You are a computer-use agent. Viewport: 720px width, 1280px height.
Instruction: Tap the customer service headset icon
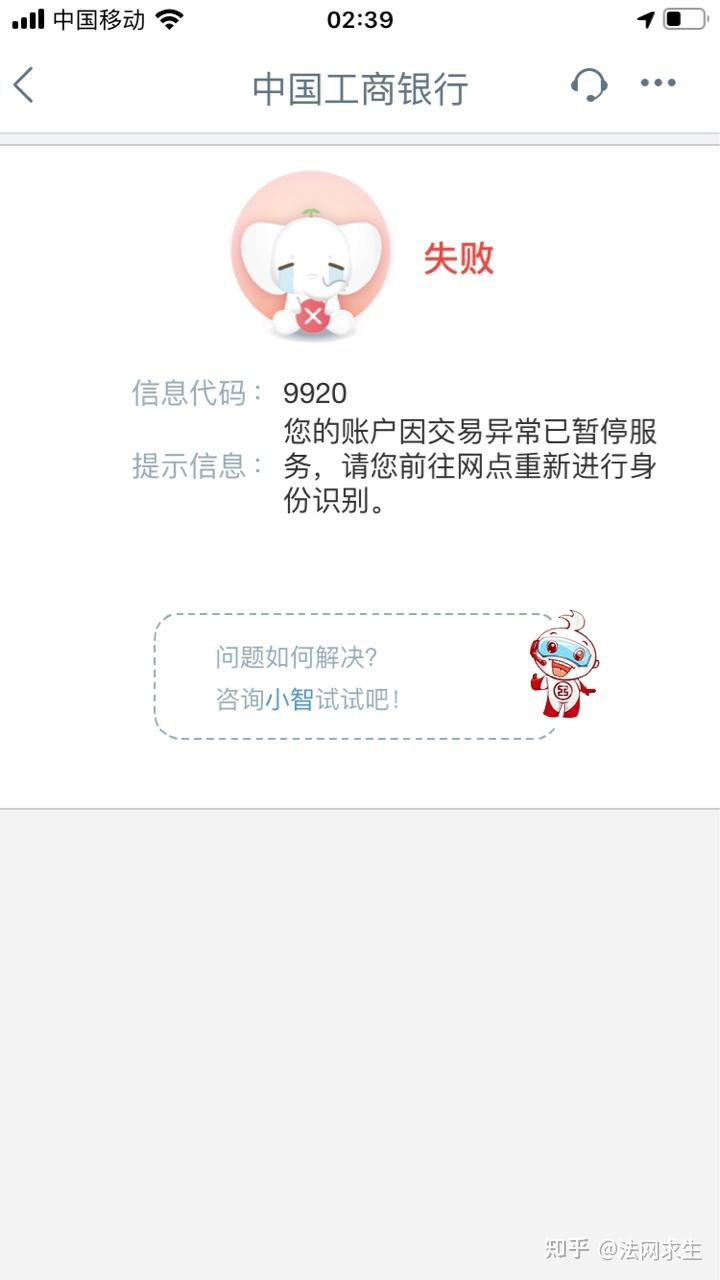coord(589,85)
